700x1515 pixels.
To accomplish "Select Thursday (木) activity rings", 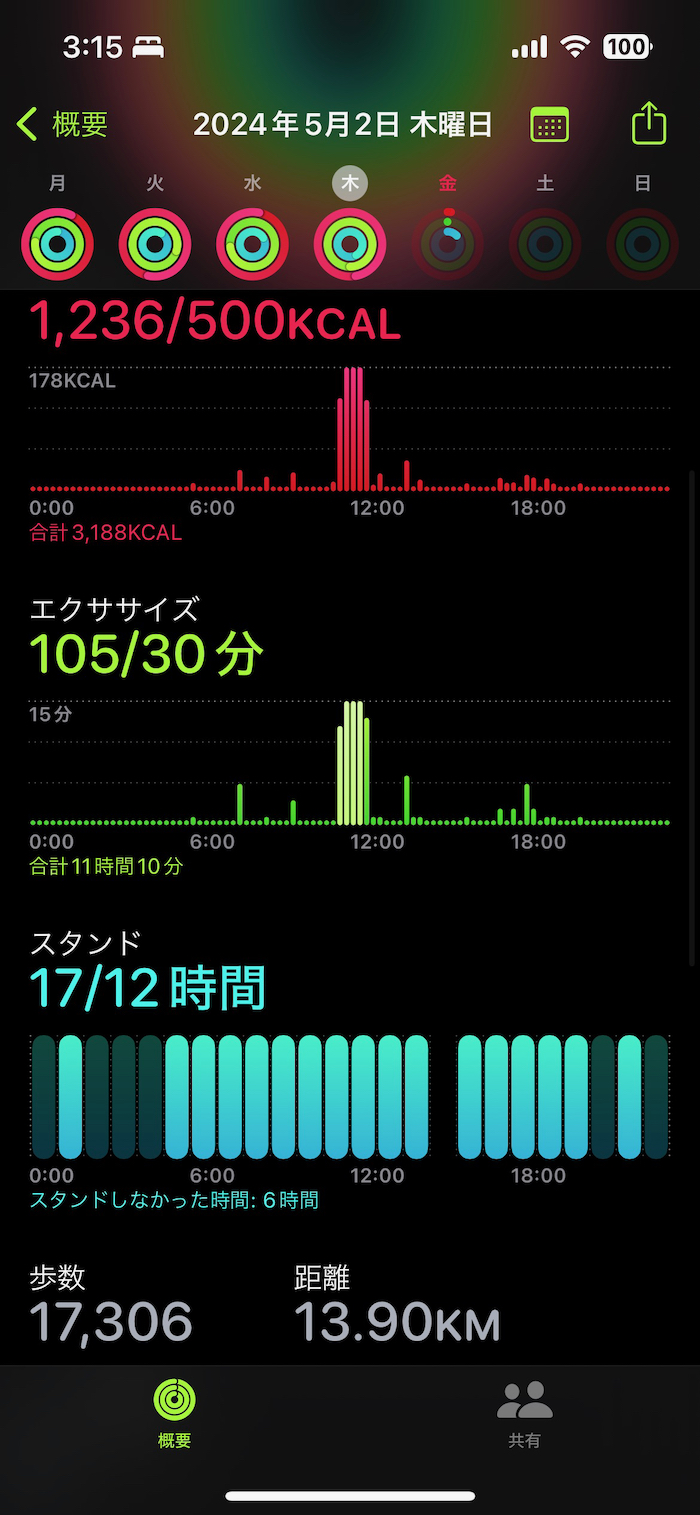I will 350,243.
